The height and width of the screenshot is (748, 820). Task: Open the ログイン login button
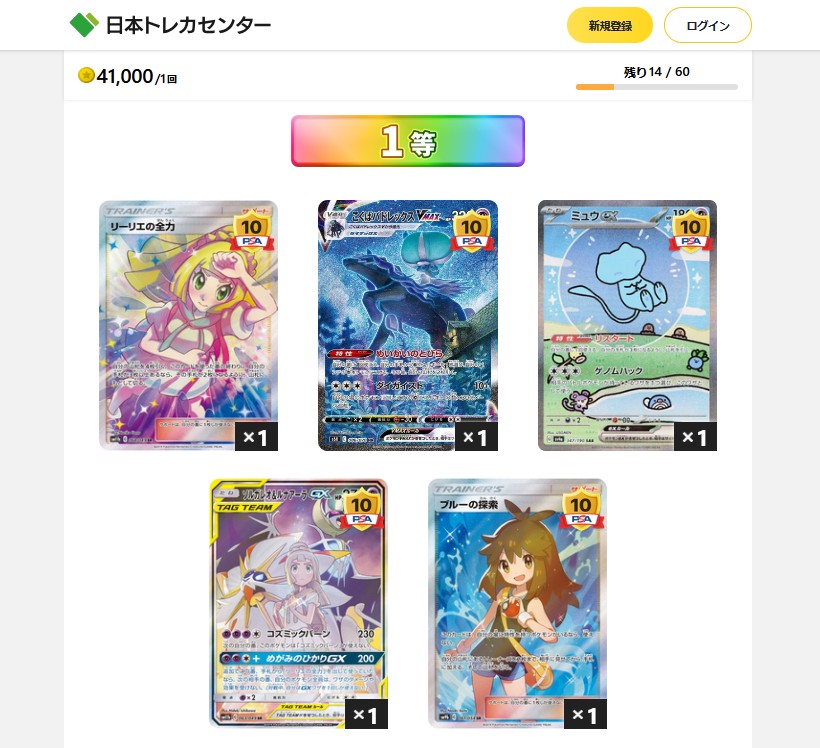(x=707, y=26)
